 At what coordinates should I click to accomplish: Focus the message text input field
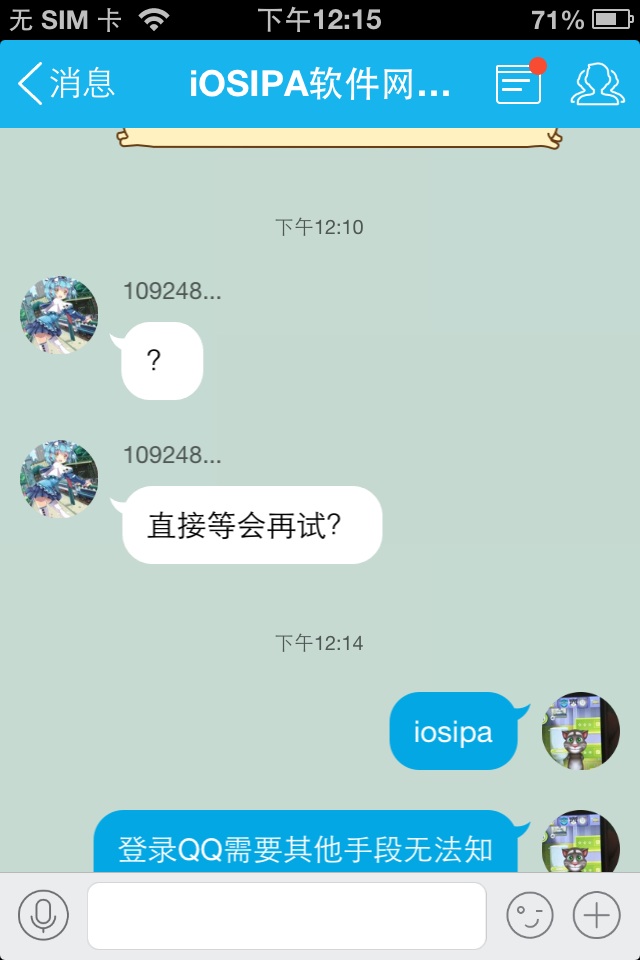[286, 915]
